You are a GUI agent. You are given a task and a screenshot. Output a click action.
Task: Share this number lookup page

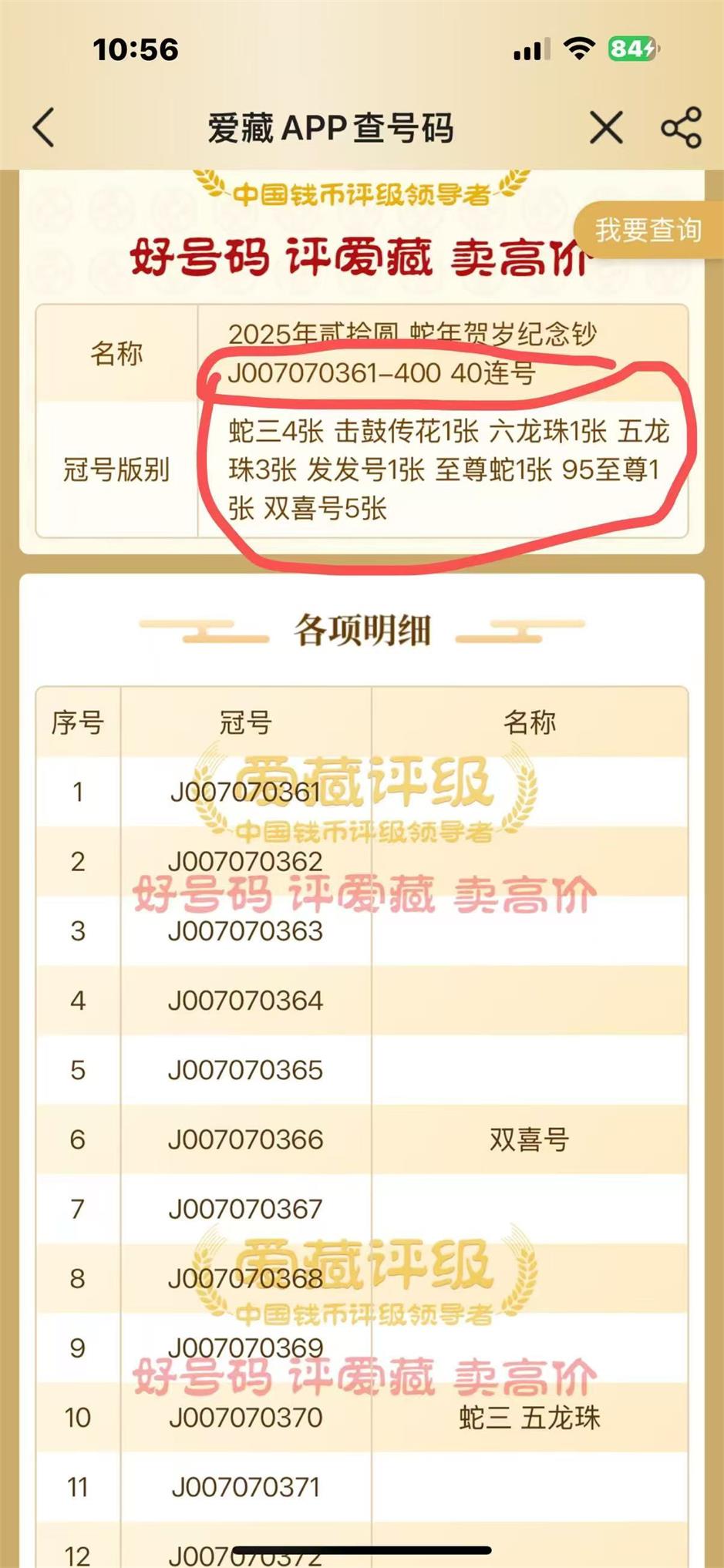[x=682, y=127]
